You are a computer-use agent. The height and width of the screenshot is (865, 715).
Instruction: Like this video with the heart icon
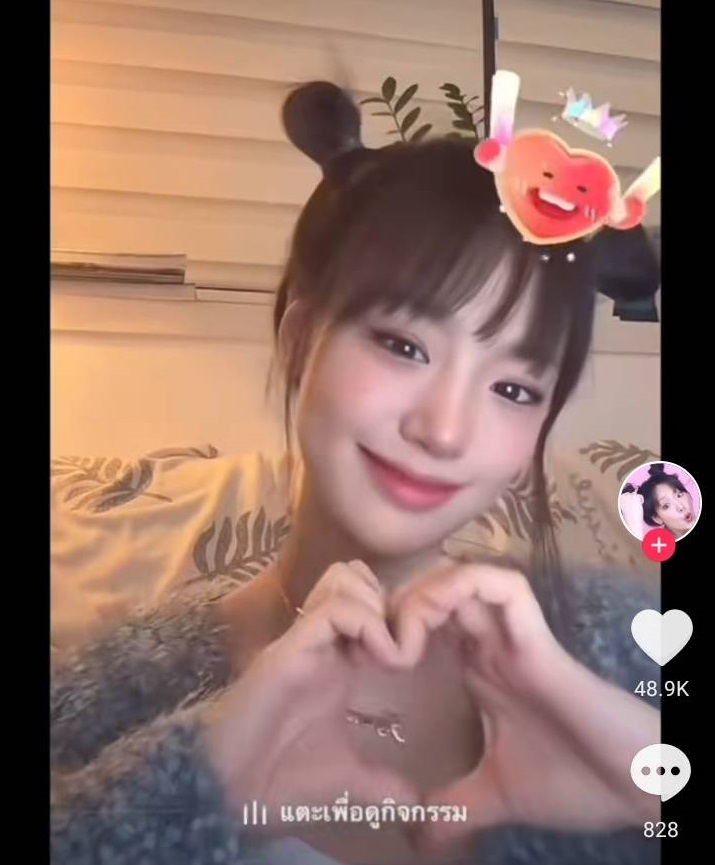click(661, 637)
